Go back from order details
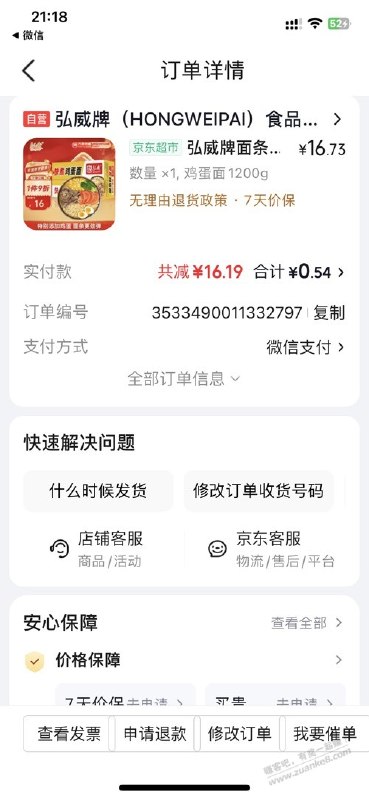369x800 pixels. [29, 70]
